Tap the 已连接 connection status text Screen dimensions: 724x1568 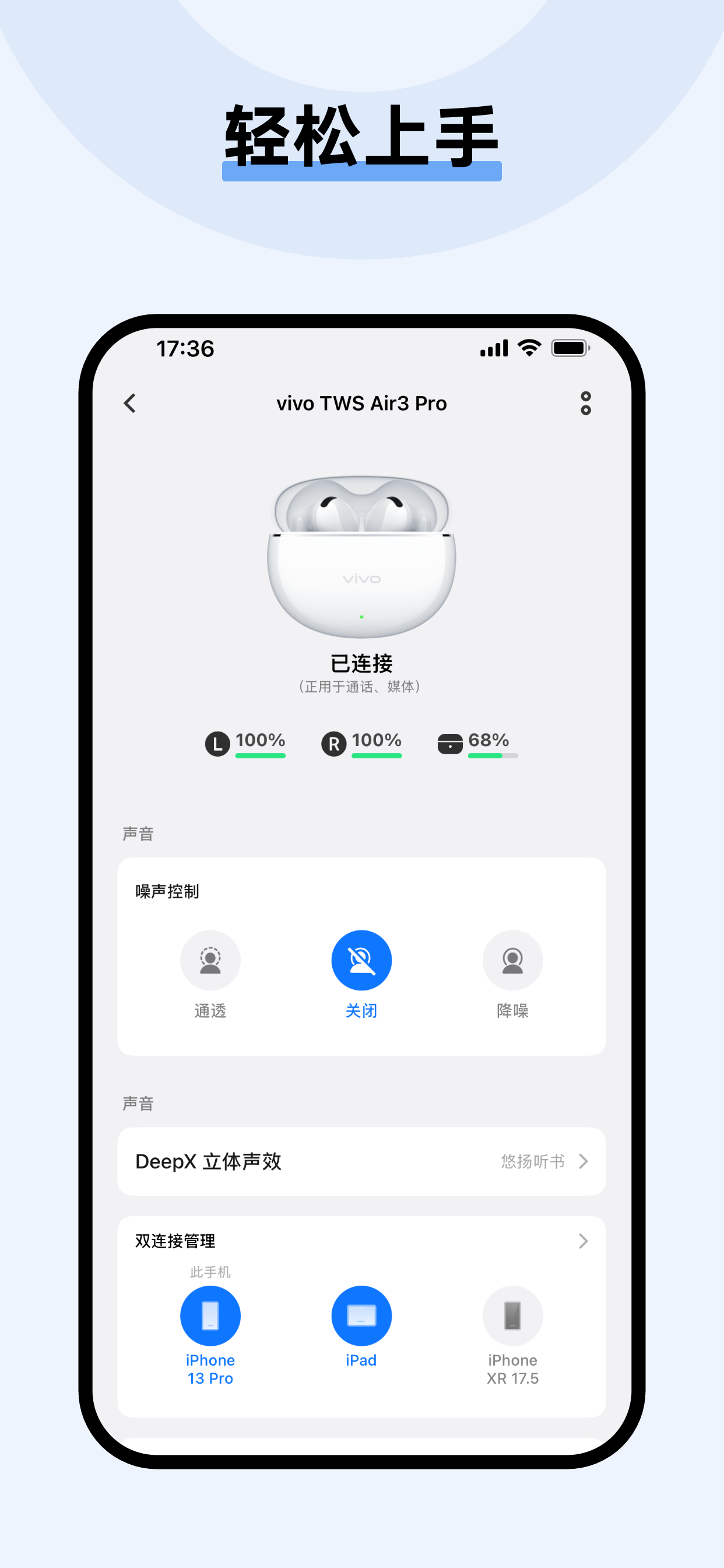361,664
